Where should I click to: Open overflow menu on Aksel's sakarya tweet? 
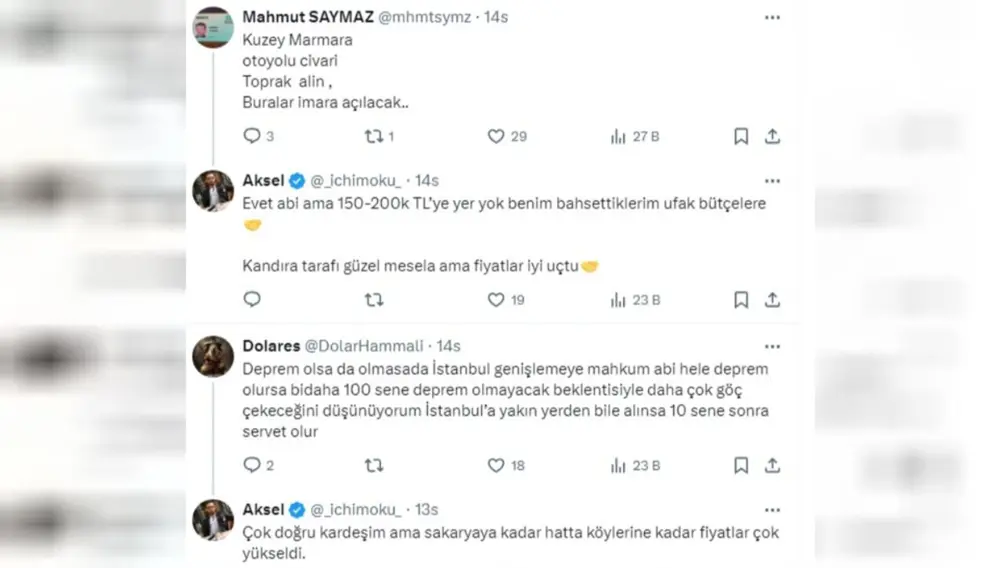point(772,509)
